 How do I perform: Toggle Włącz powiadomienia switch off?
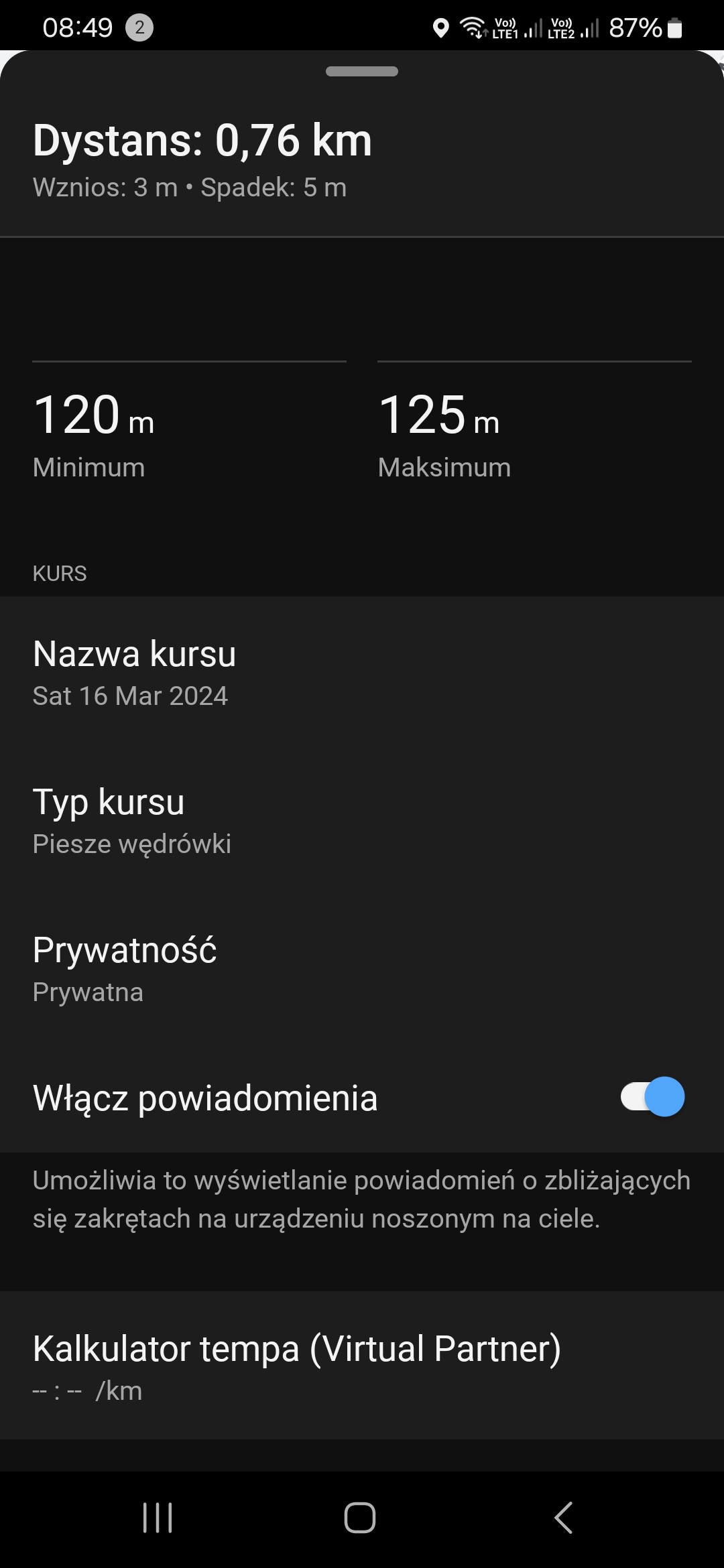point(652,1097)
